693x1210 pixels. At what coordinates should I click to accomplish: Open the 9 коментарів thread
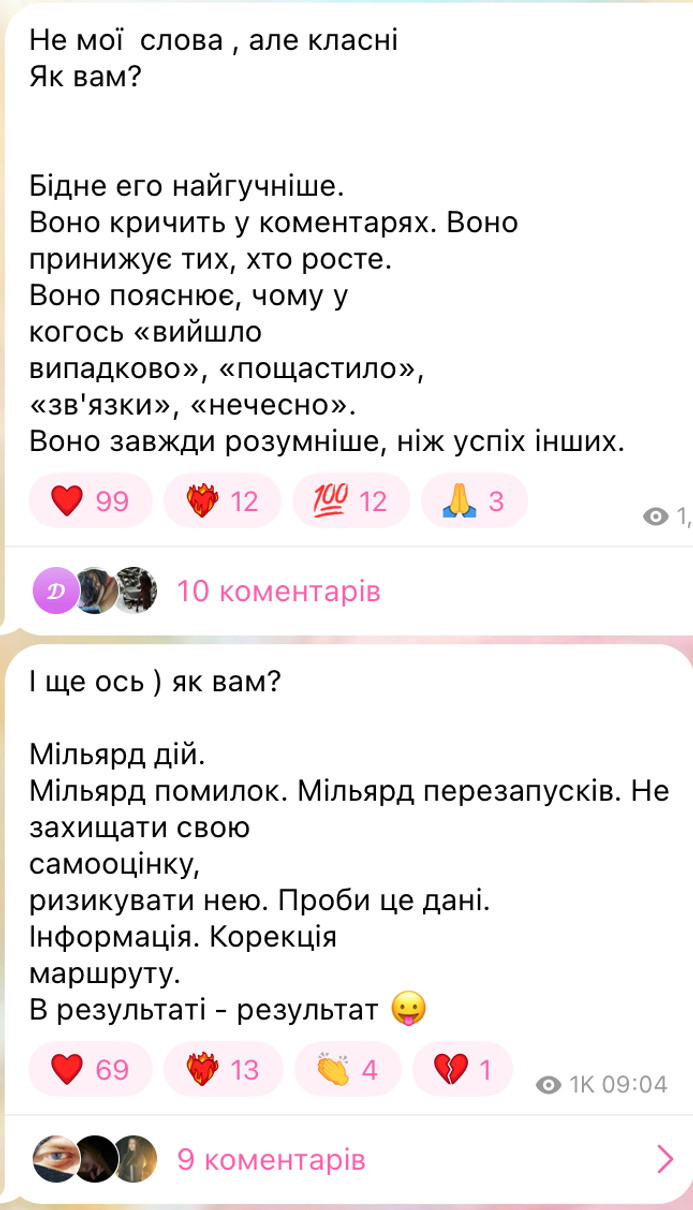pos(270,1159)
